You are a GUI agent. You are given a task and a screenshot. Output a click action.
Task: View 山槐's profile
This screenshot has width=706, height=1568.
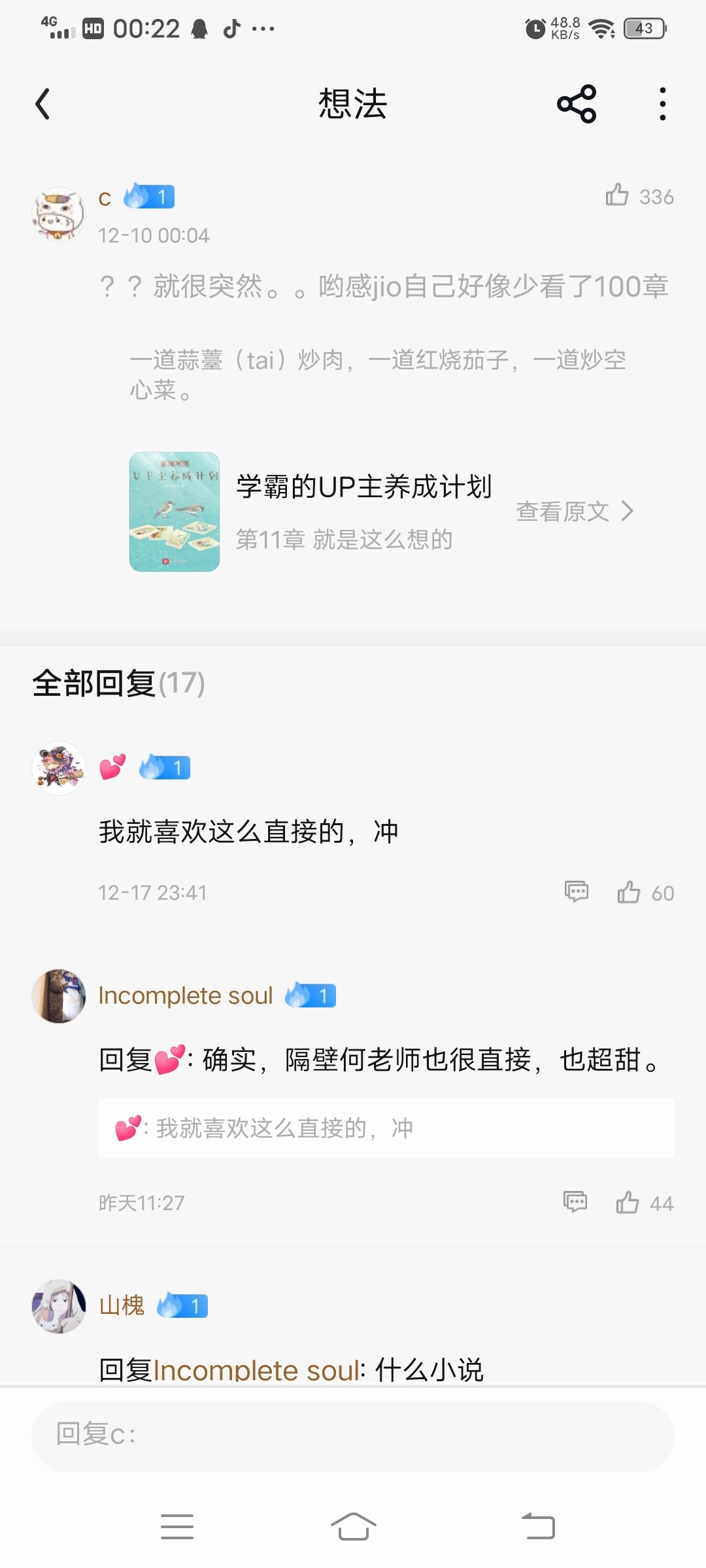click(x=59, y=1306)
